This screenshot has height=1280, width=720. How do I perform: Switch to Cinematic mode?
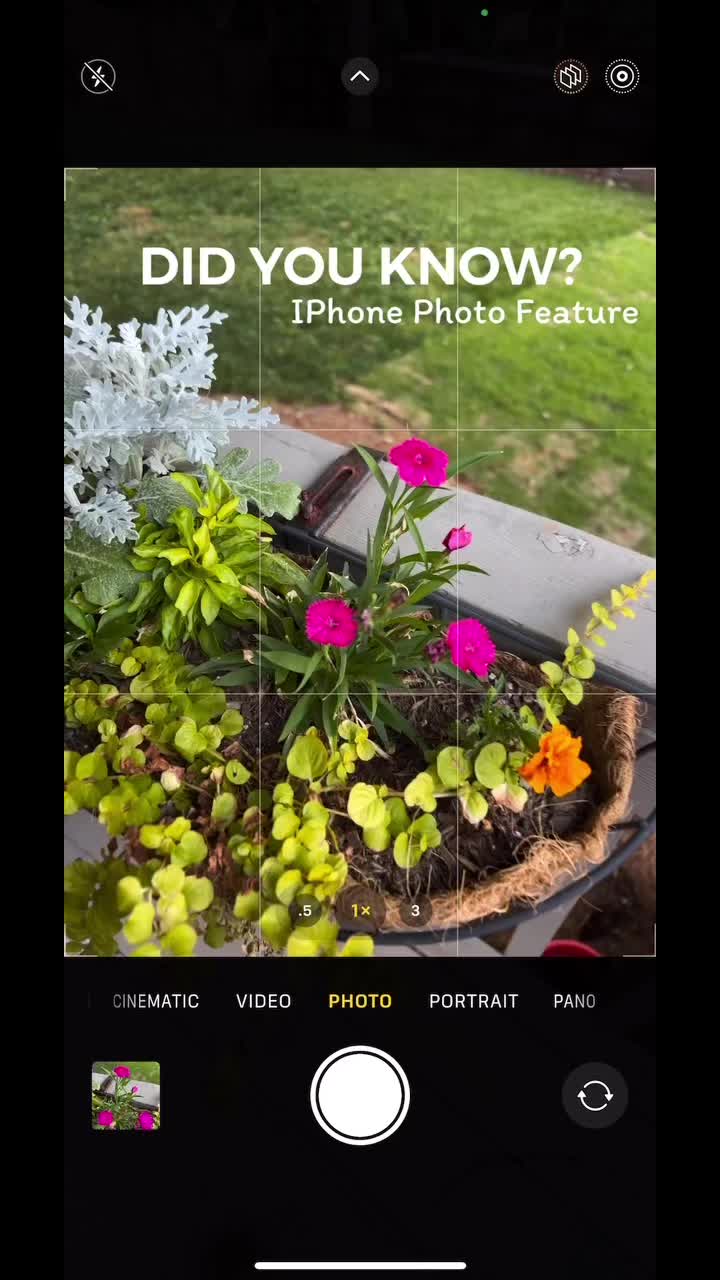coord(155,1001)
